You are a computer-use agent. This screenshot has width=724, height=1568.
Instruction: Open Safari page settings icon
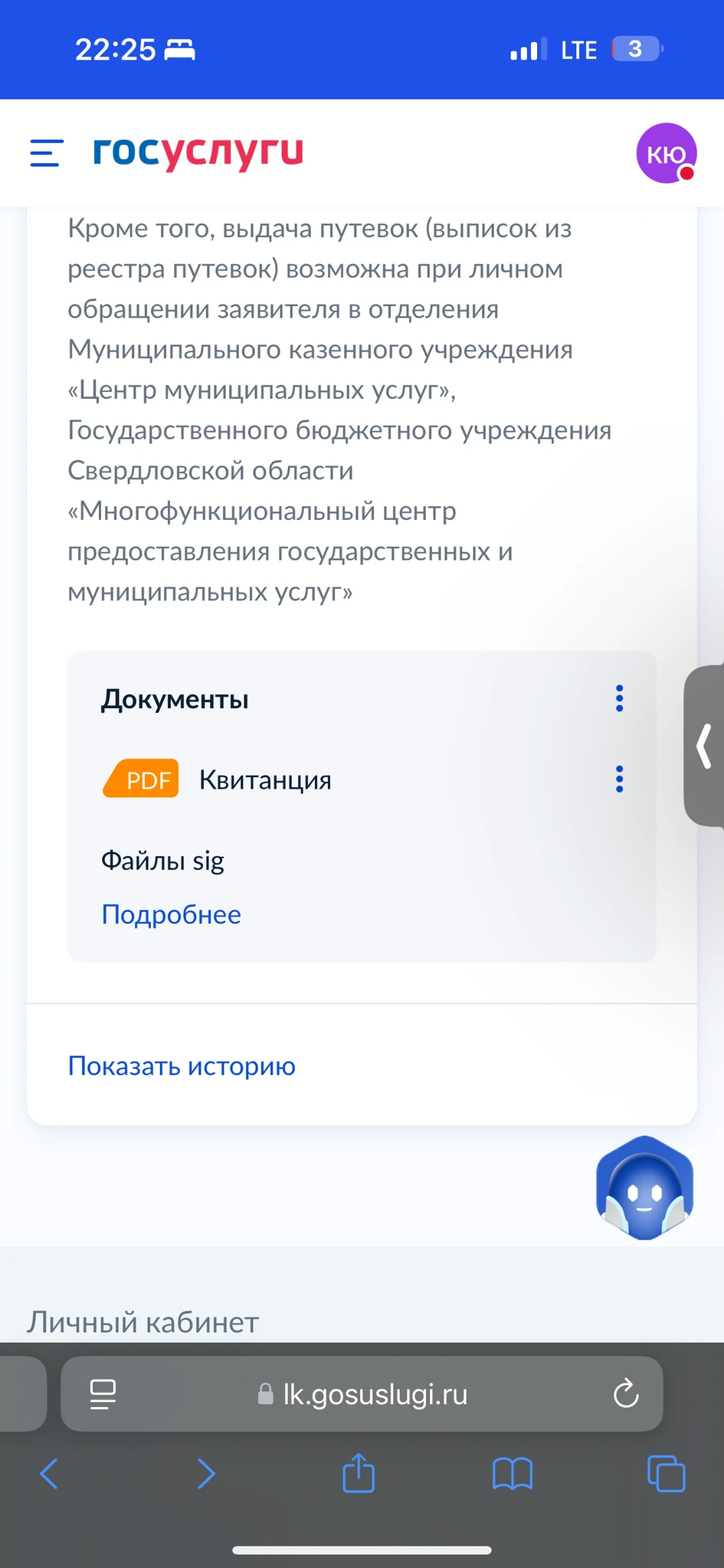(x=103, y=1394)
